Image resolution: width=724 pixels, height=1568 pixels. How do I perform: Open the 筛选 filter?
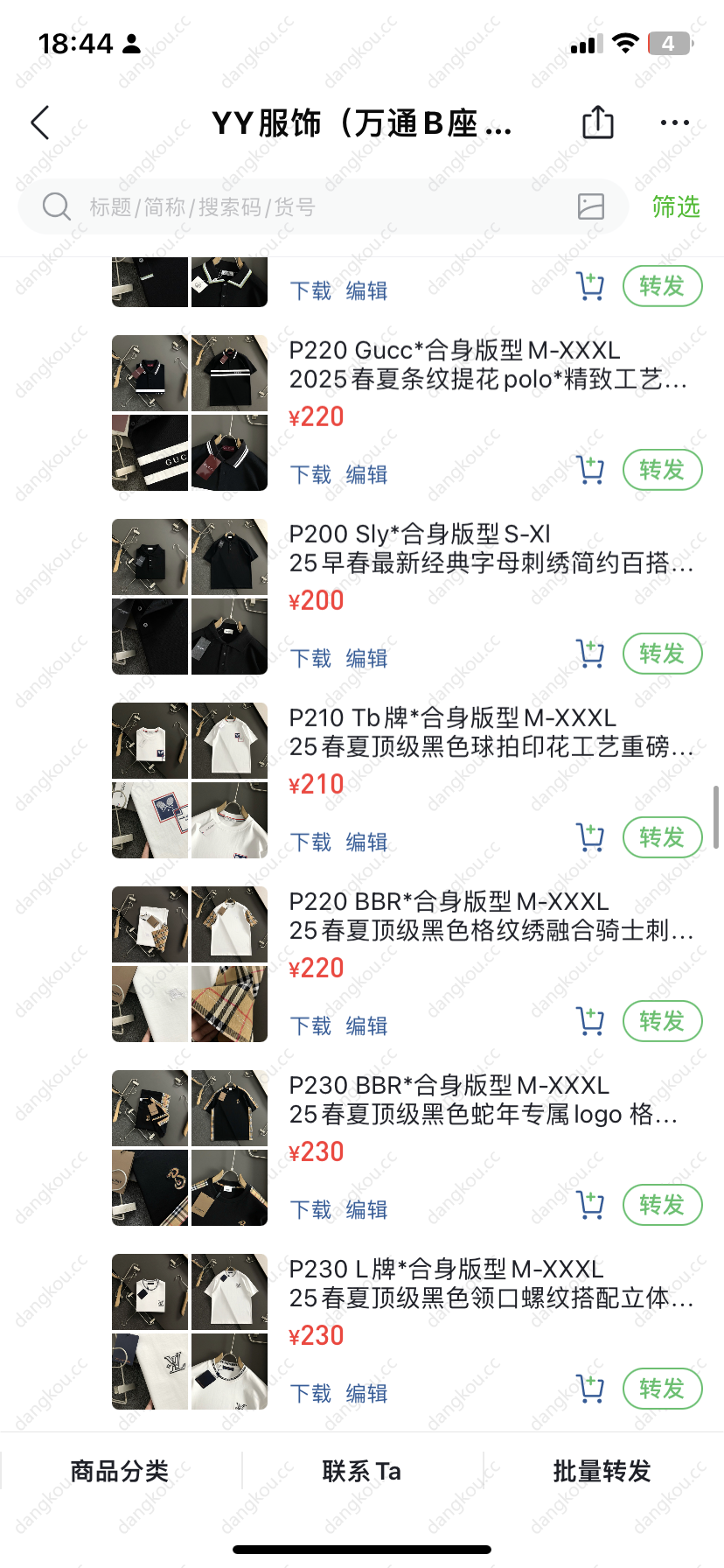coord(676,207)
